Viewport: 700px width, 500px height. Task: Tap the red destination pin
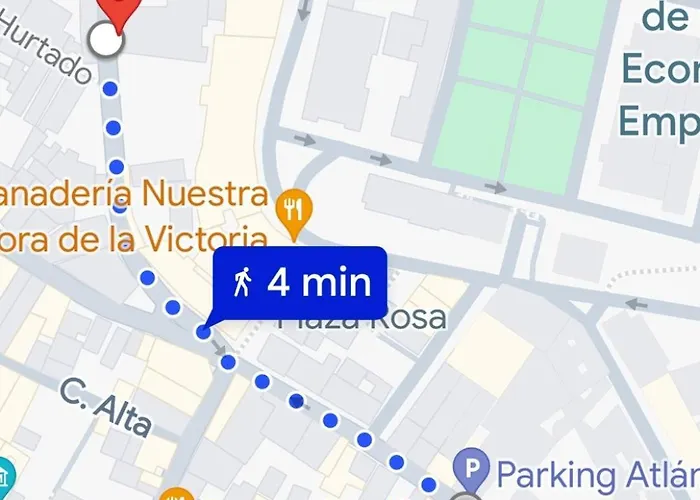(x=116, y=10)
